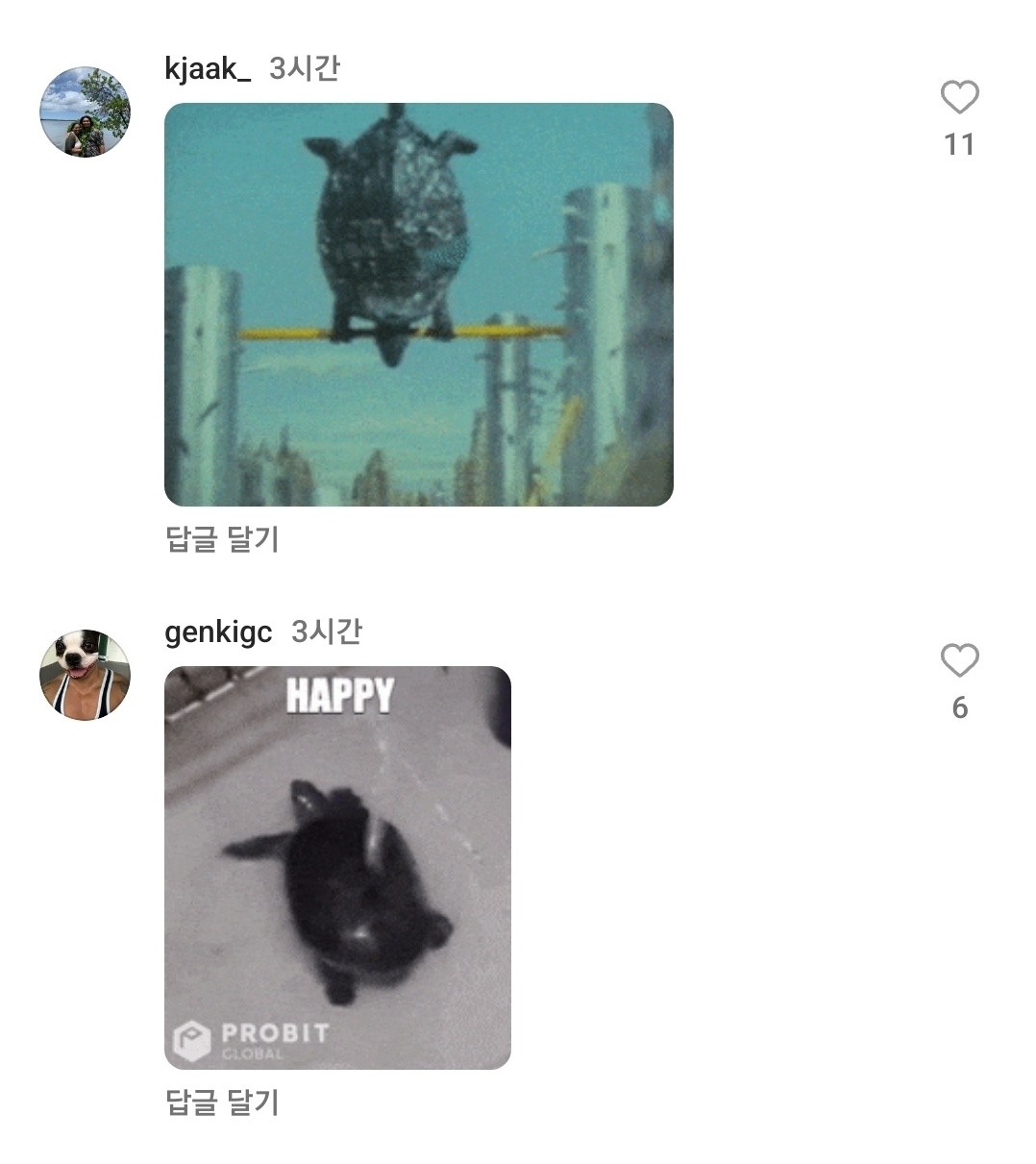View genkigc's HAPPY turtle GIF

tap(337, 867)
